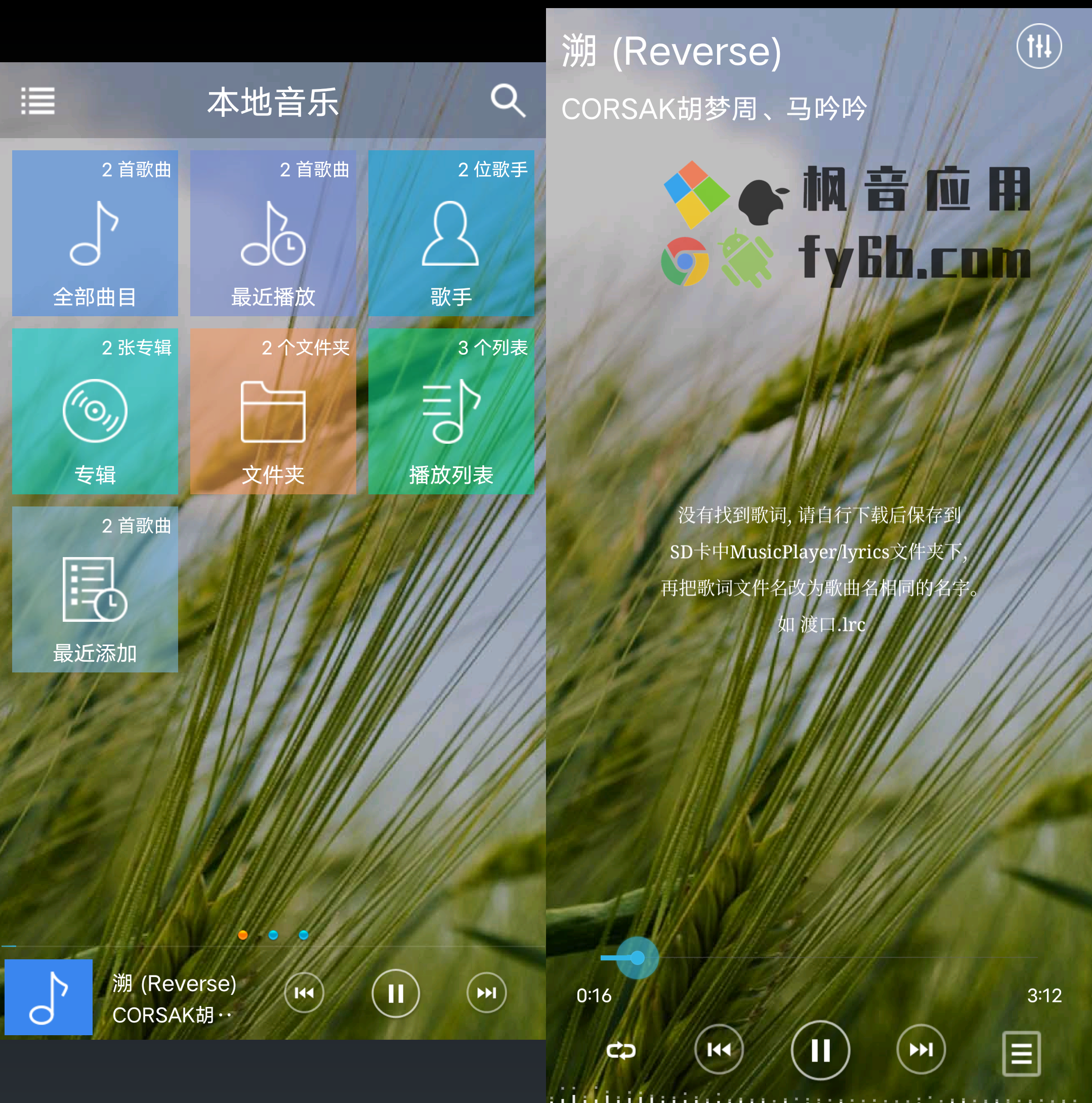Open the mini player's blue album art
Screen dimensions: 1092x1103
click(49, 997)
